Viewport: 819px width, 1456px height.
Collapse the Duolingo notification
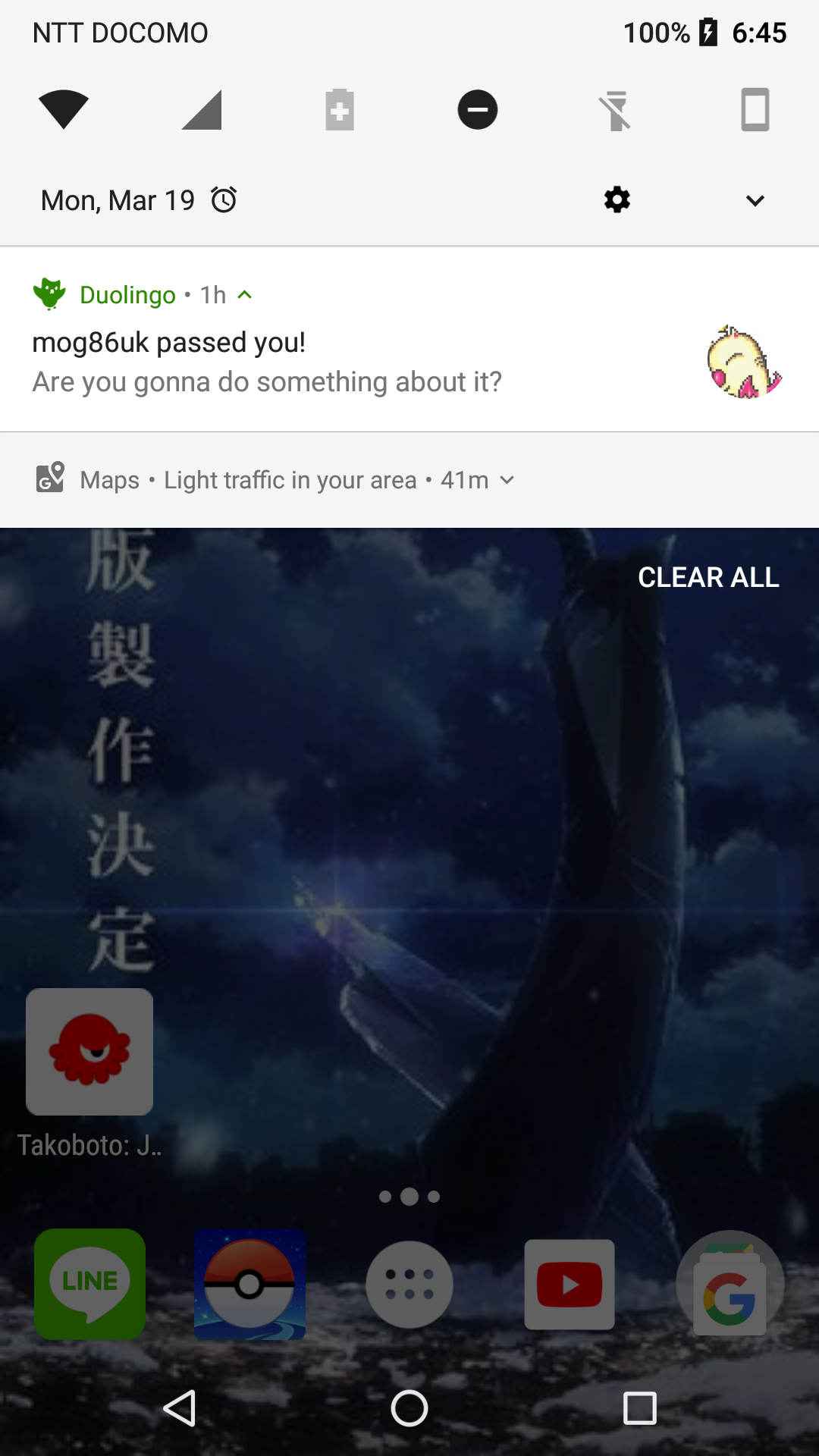point(245,295)
